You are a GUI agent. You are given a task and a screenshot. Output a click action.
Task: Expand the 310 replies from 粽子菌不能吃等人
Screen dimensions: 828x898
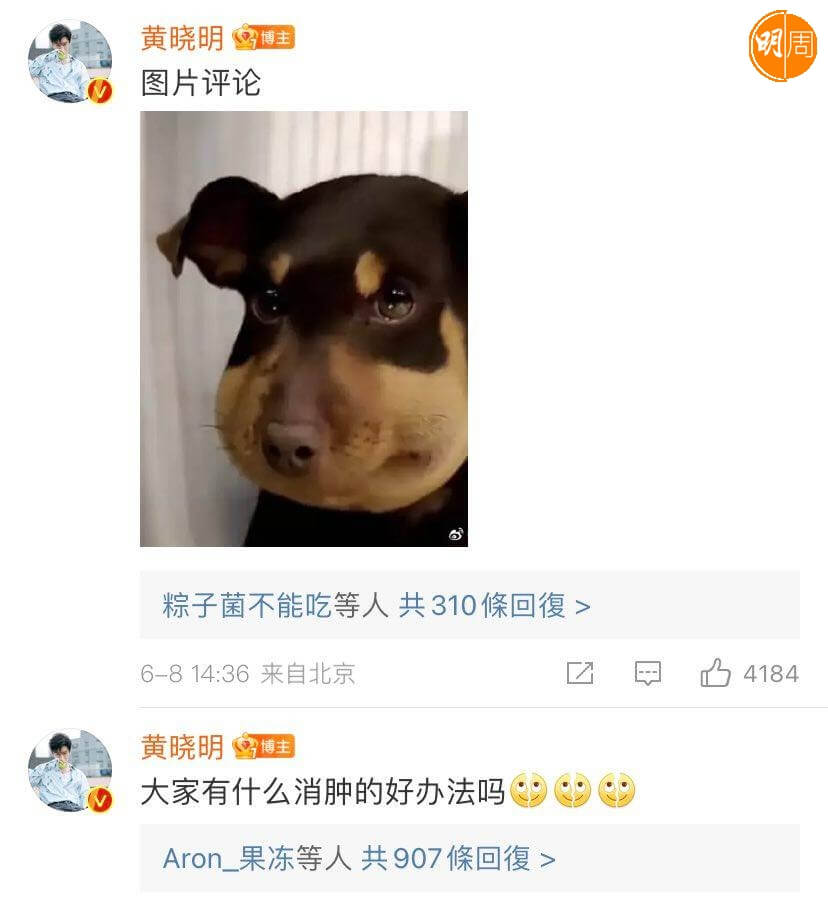point(376,605)
